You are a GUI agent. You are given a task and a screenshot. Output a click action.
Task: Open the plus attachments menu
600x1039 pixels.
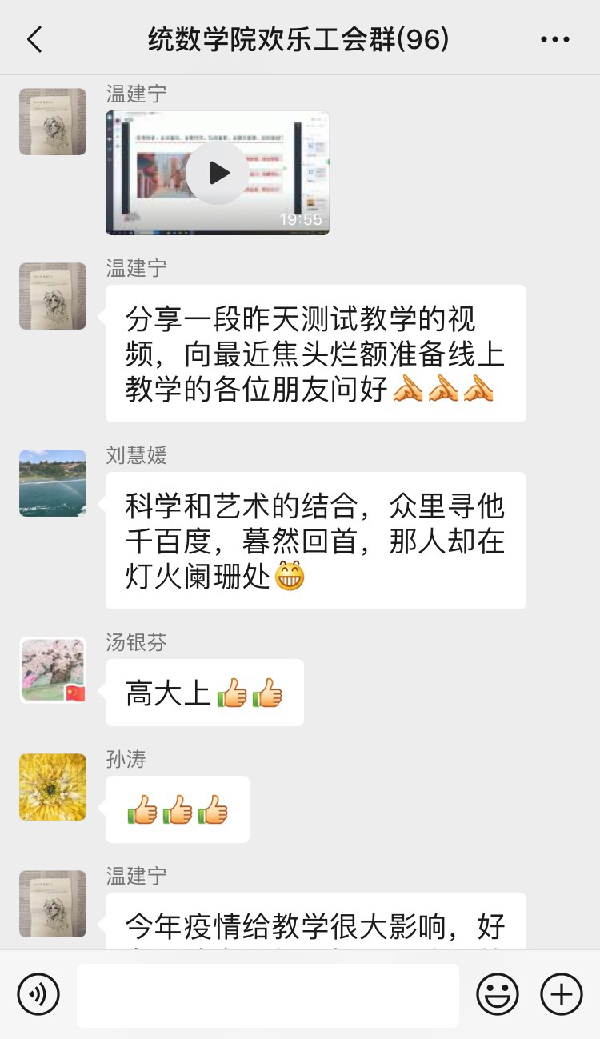click(x=561, y=995)
